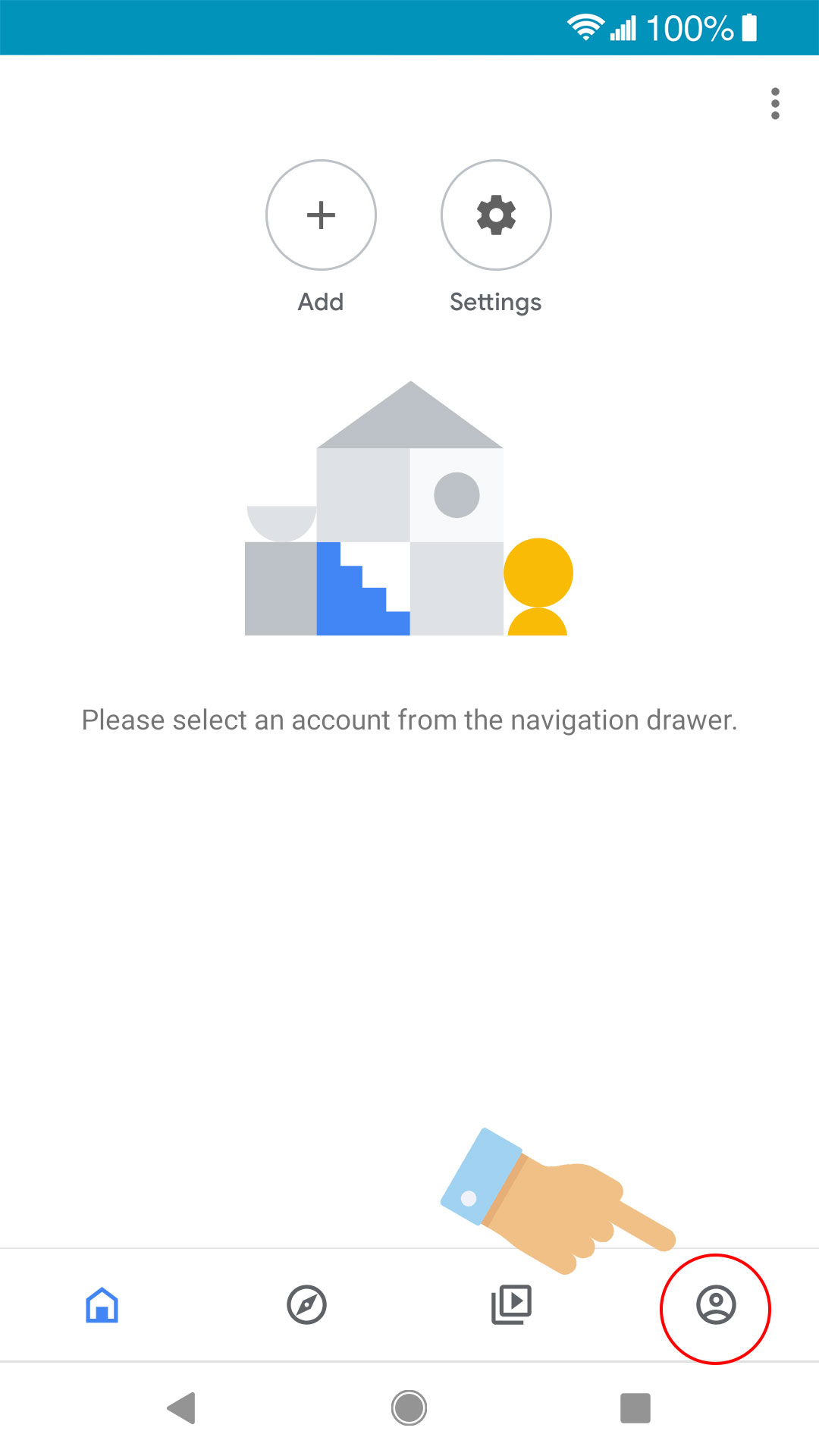Show recent apps with the square button
Viewport: 819px width, 1456px height.
(635, 1408)
